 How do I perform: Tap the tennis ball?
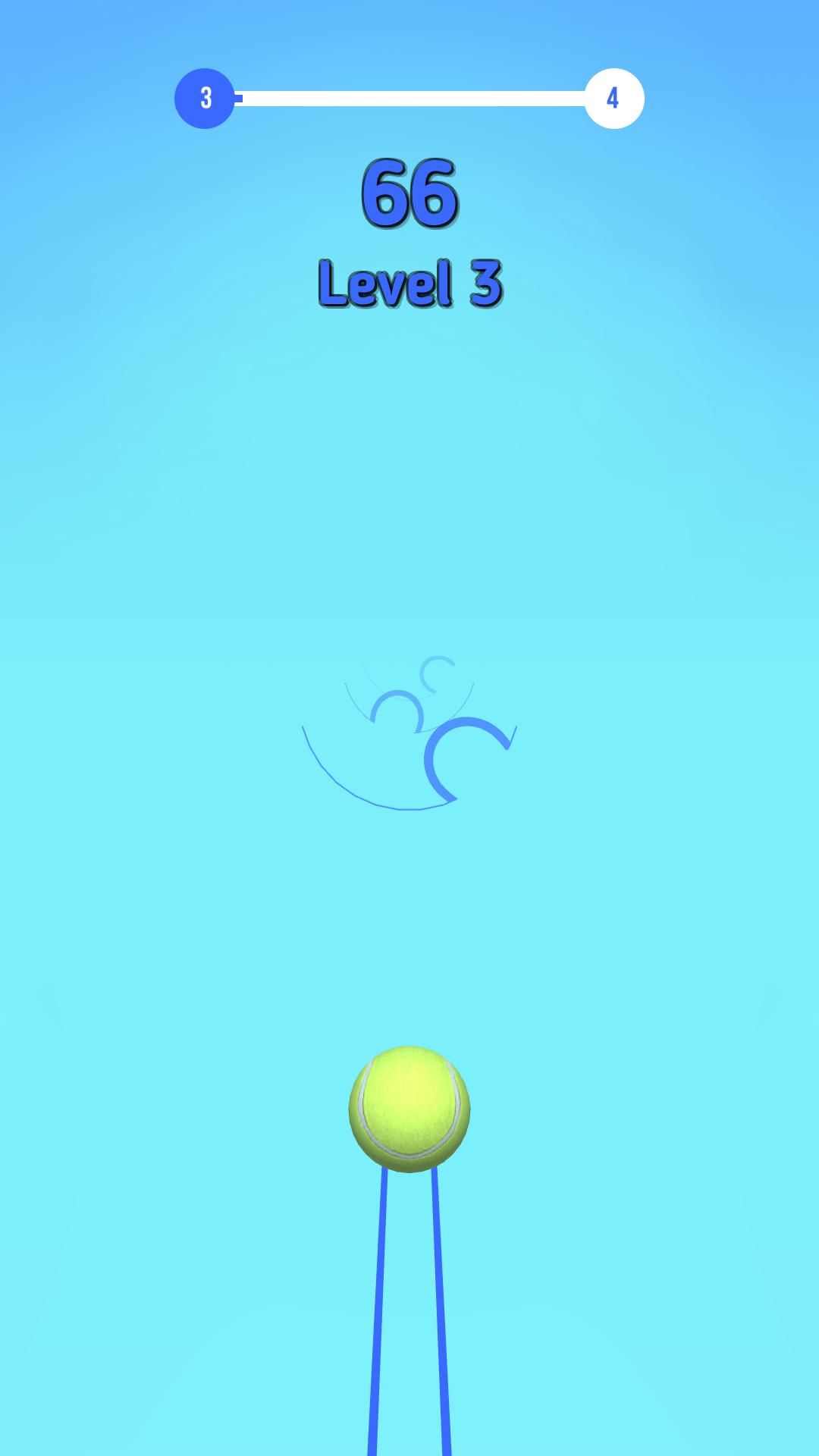[x=409, y=1109]
